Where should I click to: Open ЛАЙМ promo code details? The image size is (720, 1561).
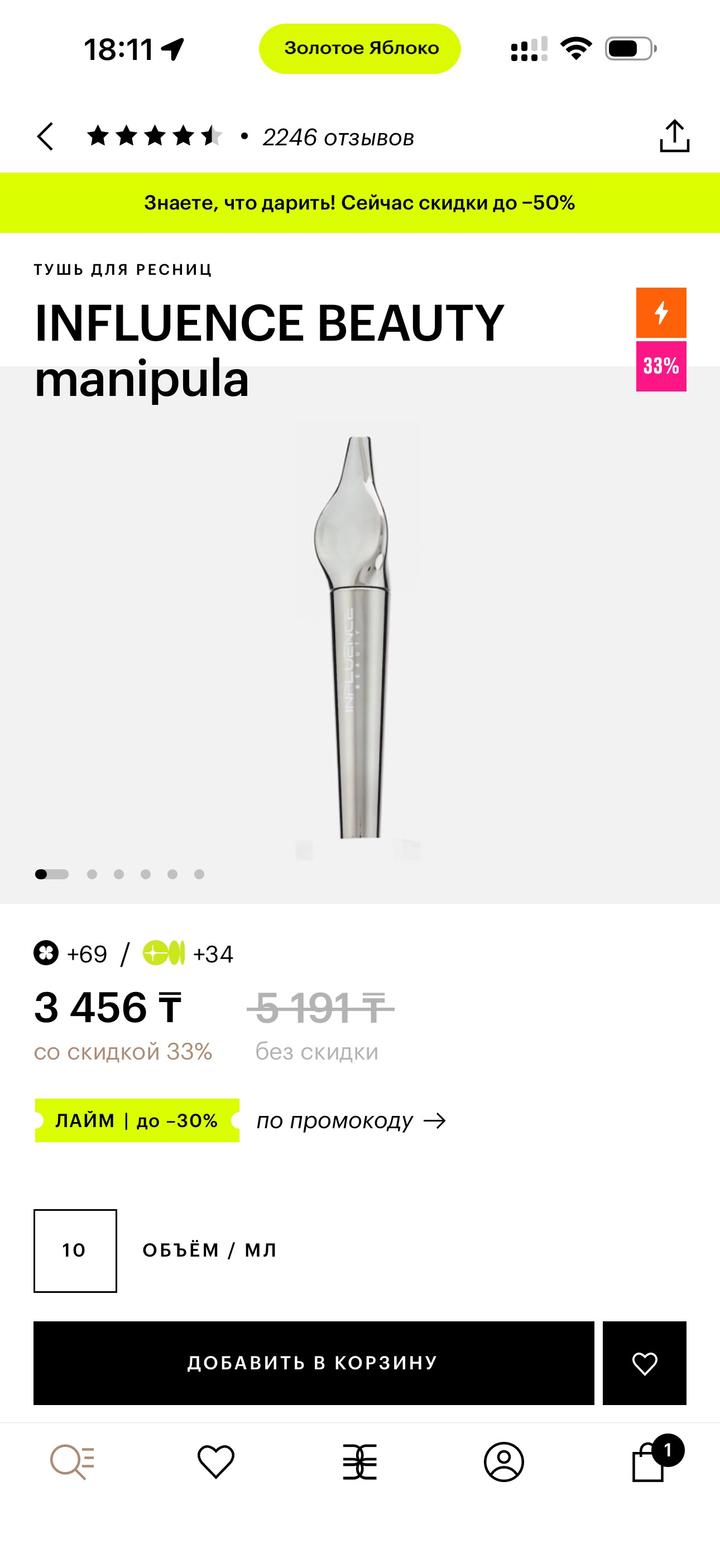[x=350, y=1121]
